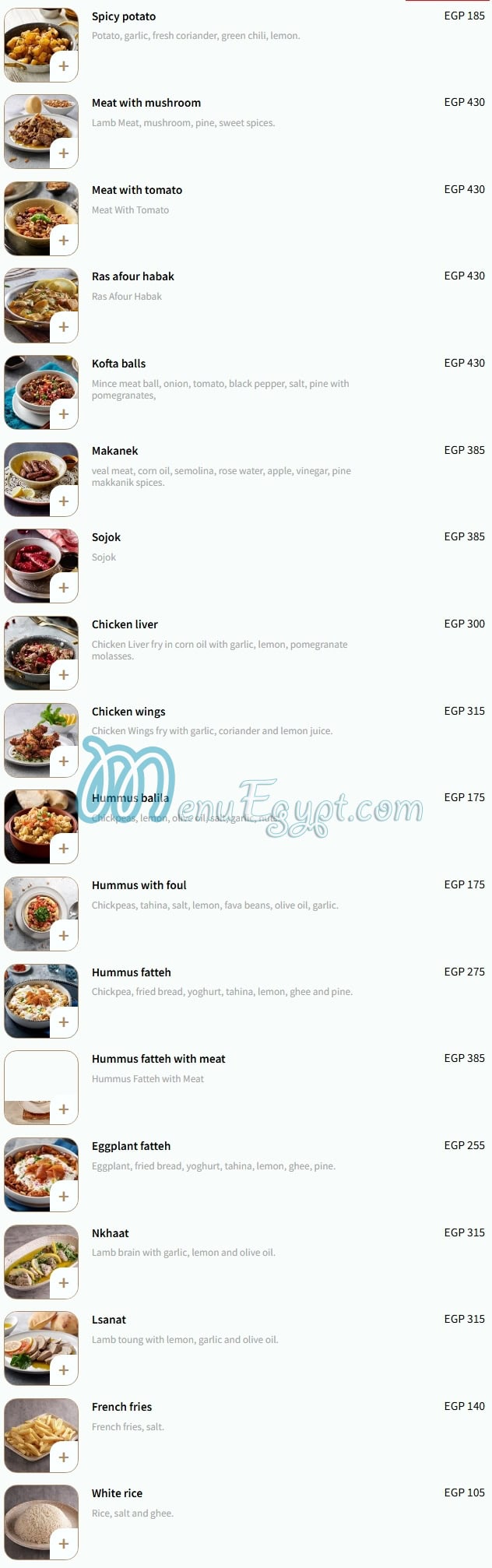Add White rice to the basket
The height and width of the screenshot is (1568, 492).
pyautogui.click(x=64, y=1544)
